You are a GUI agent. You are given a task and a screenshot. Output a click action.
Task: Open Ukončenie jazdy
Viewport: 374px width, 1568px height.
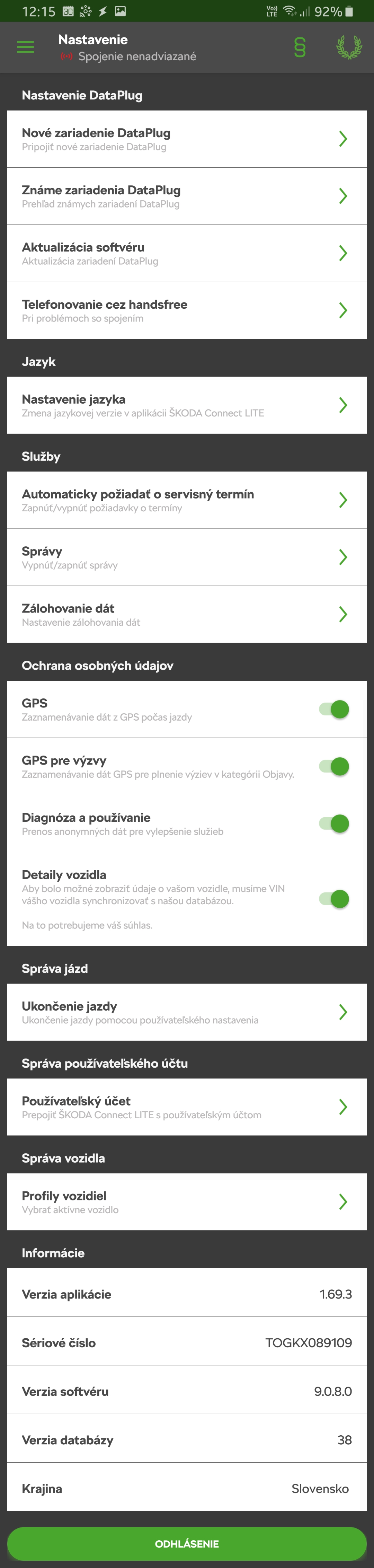coord(187,1012)
